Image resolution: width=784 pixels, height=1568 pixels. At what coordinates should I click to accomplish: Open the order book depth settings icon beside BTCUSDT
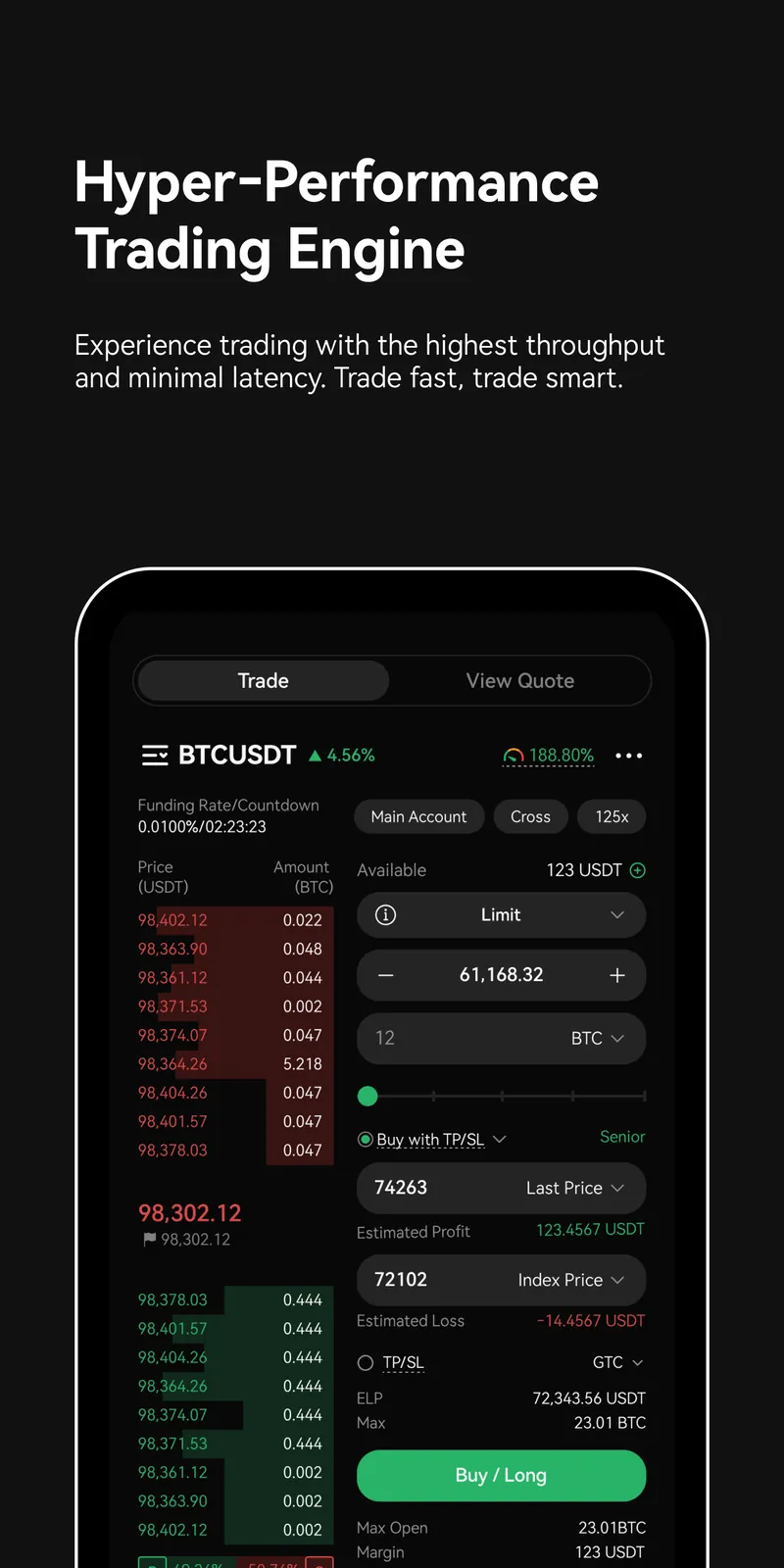tap(154, 755)
